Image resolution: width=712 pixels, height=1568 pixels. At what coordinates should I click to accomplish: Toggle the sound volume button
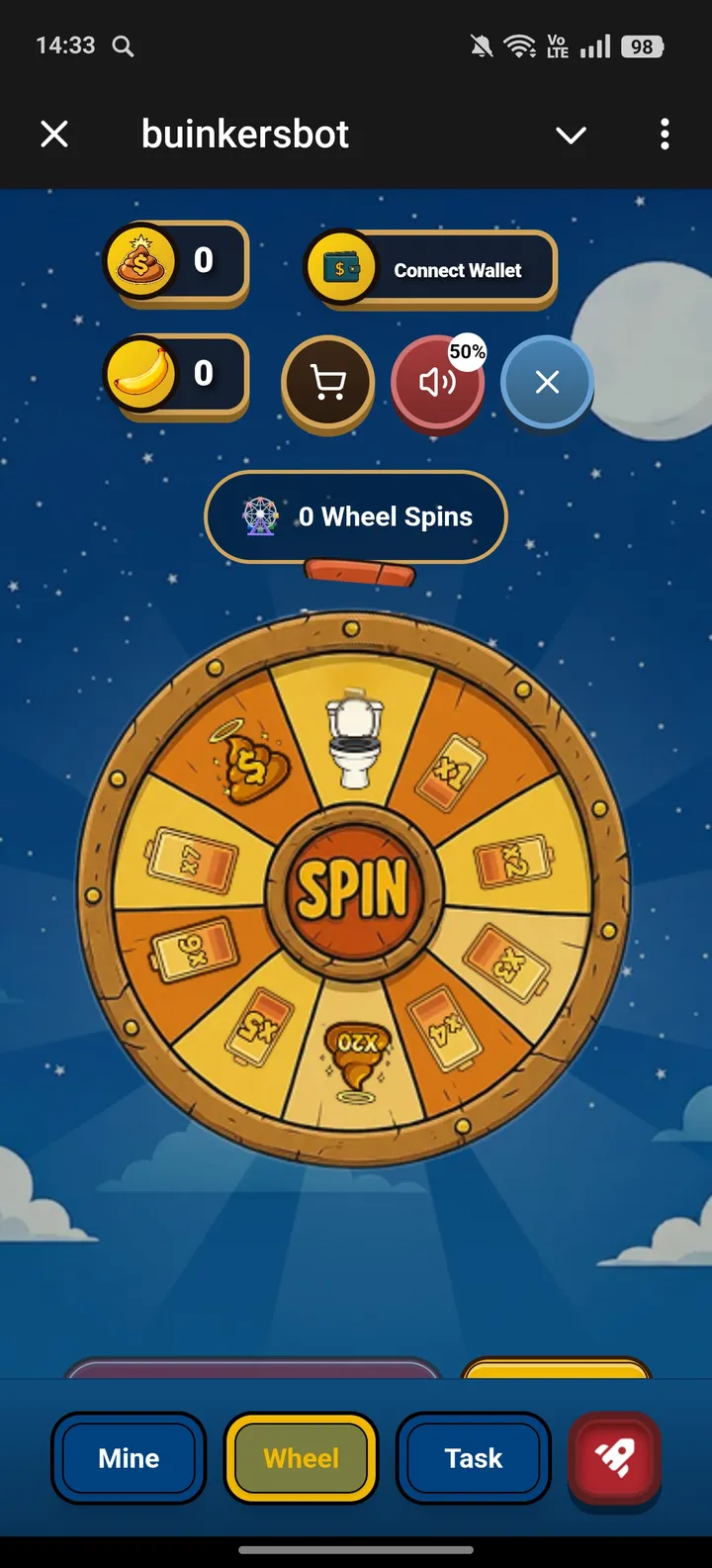point(437,383)
